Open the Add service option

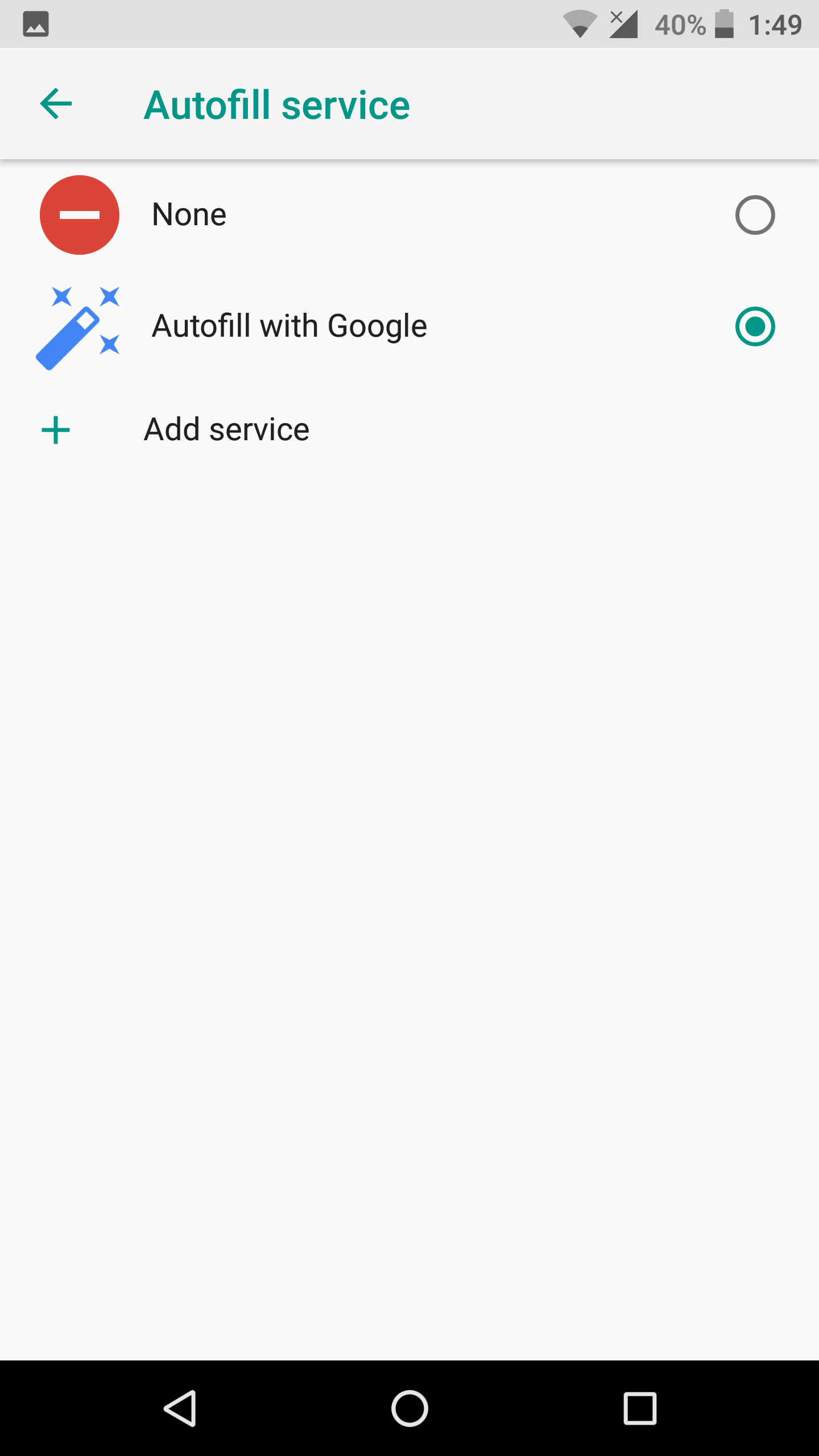tap(227, 429)
